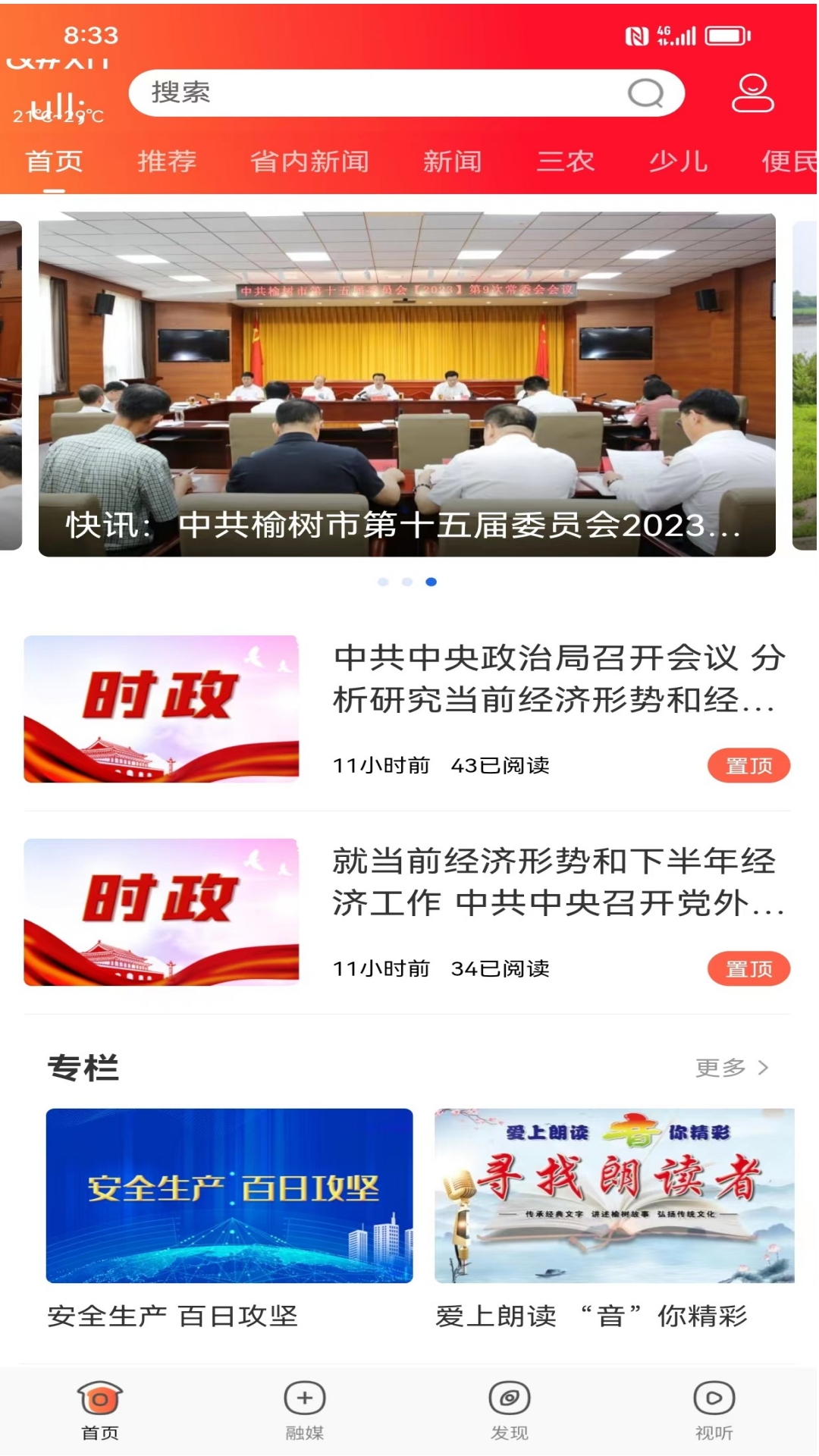Image resolution: width=819 pixels, height=1456 pixels.
Task: Open the 便民 section at far right of tabs
Action: [789, 162]
